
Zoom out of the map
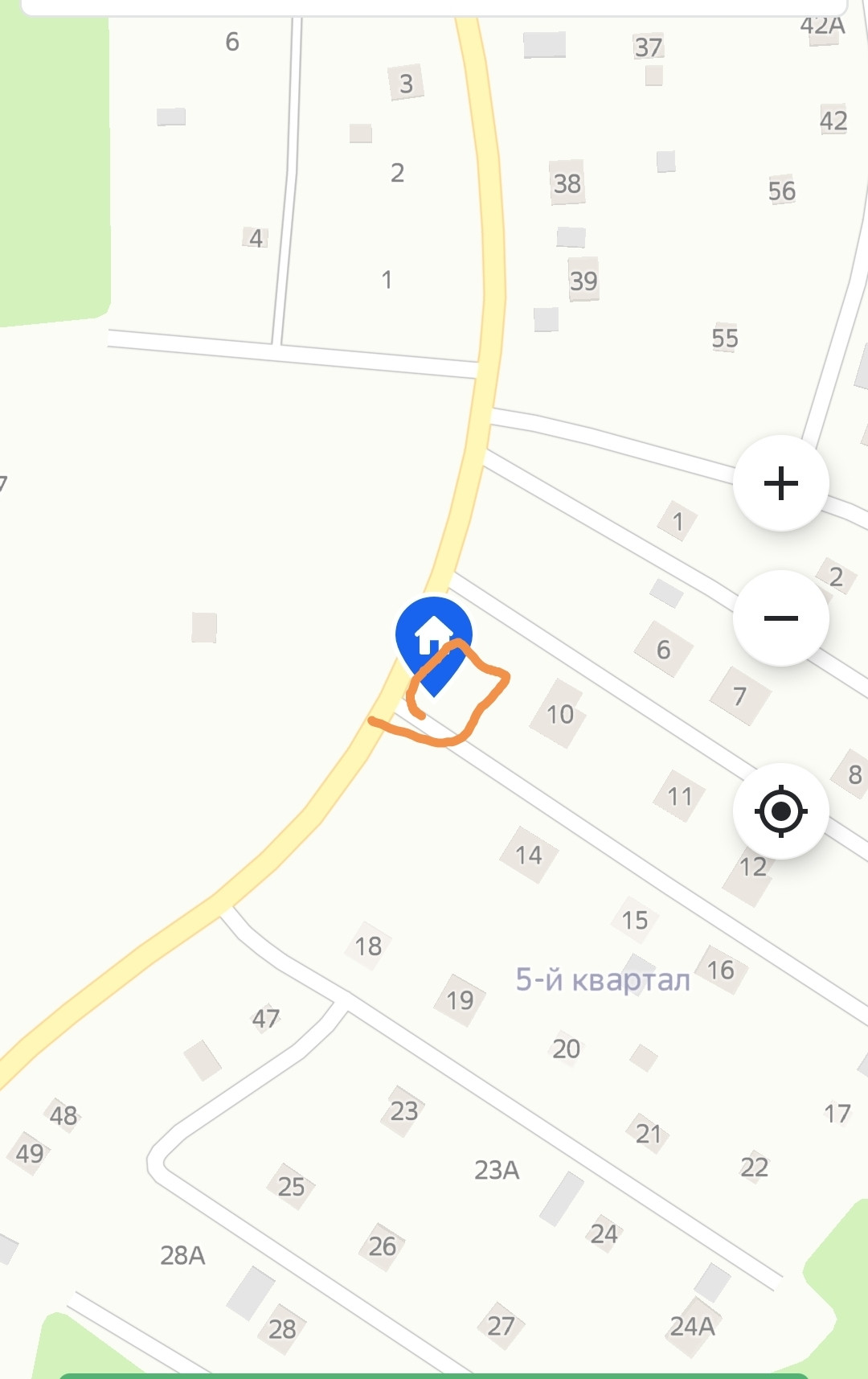pos(780,618)
